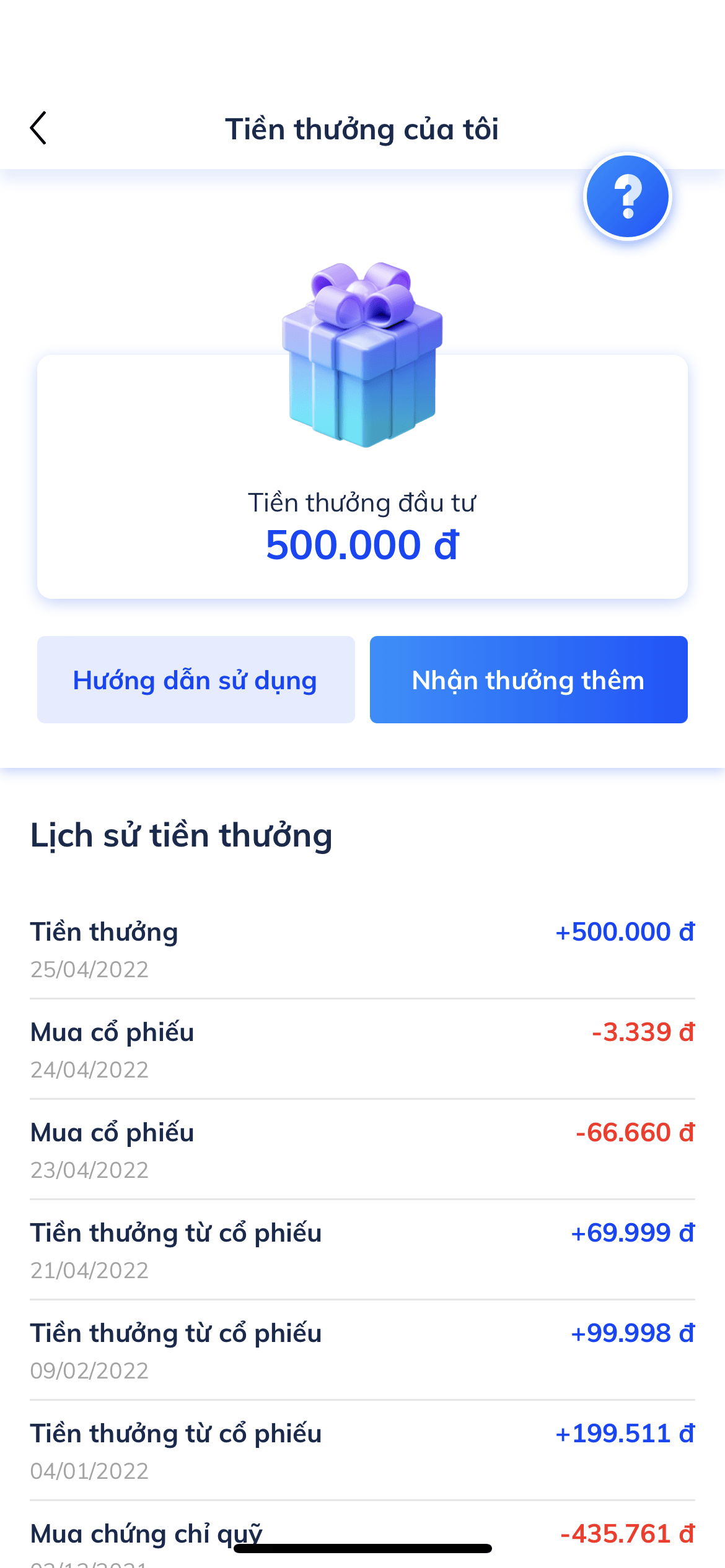
Task: Tap 'Nhận thưởng thêm' to claim more rewards
Action: pos(528,679)
